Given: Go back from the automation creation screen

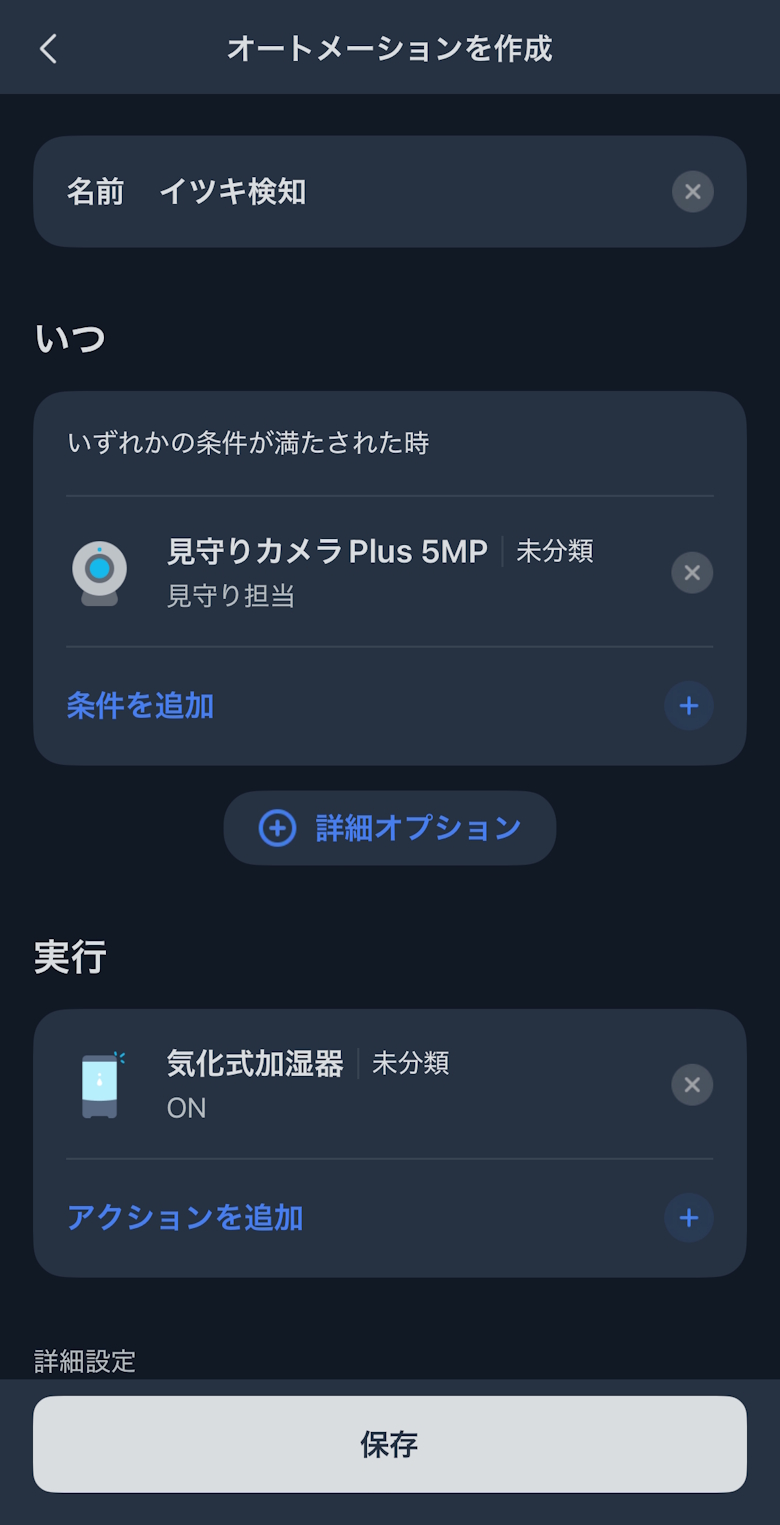Looking at the screenshot, I should [x=48, y=49].
